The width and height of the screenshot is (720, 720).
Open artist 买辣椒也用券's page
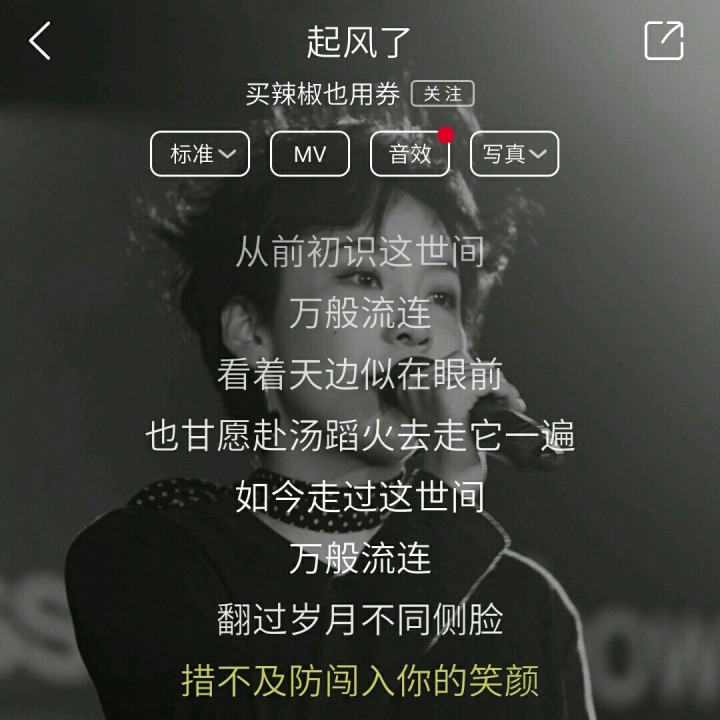(323, 94)
